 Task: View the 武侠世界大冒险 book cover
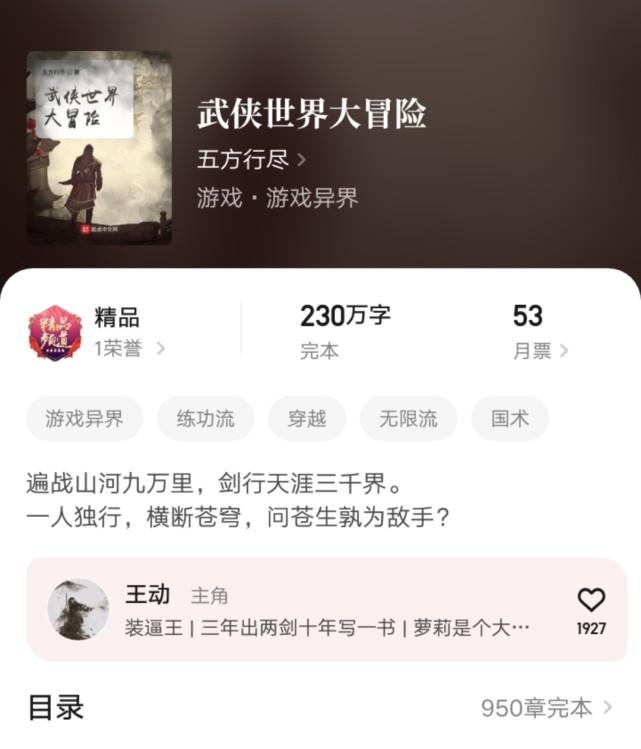coord(99,148)
